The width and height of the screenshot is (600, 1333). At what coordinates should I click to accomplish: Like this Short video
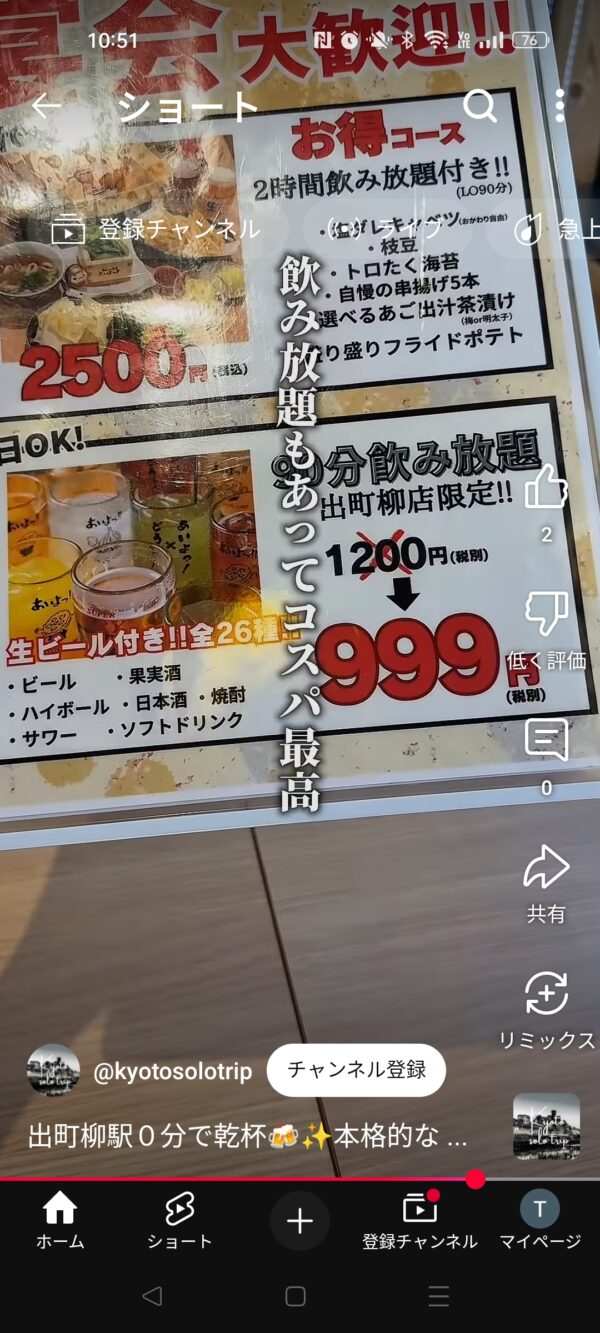[546, 488]
